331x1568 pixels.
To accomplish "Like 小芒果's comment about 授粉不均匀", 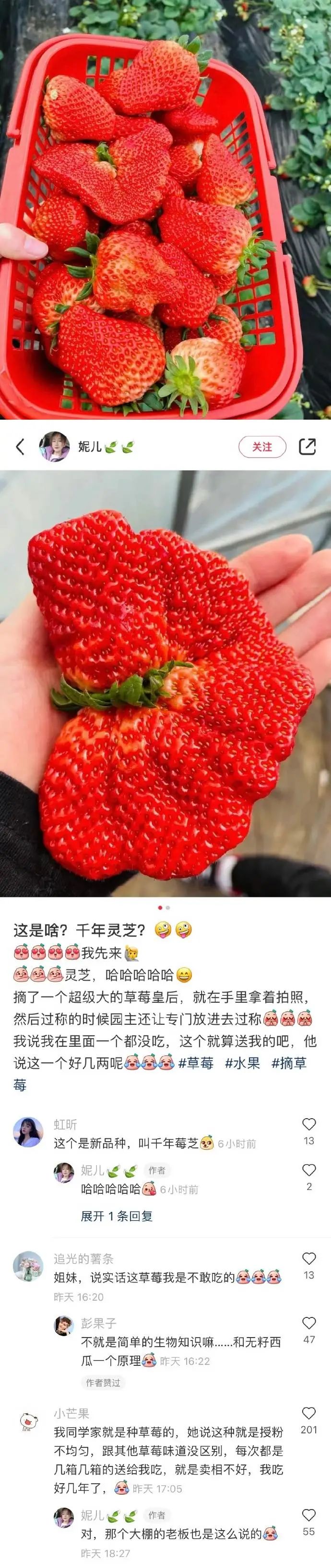I will click(309, 1413).
